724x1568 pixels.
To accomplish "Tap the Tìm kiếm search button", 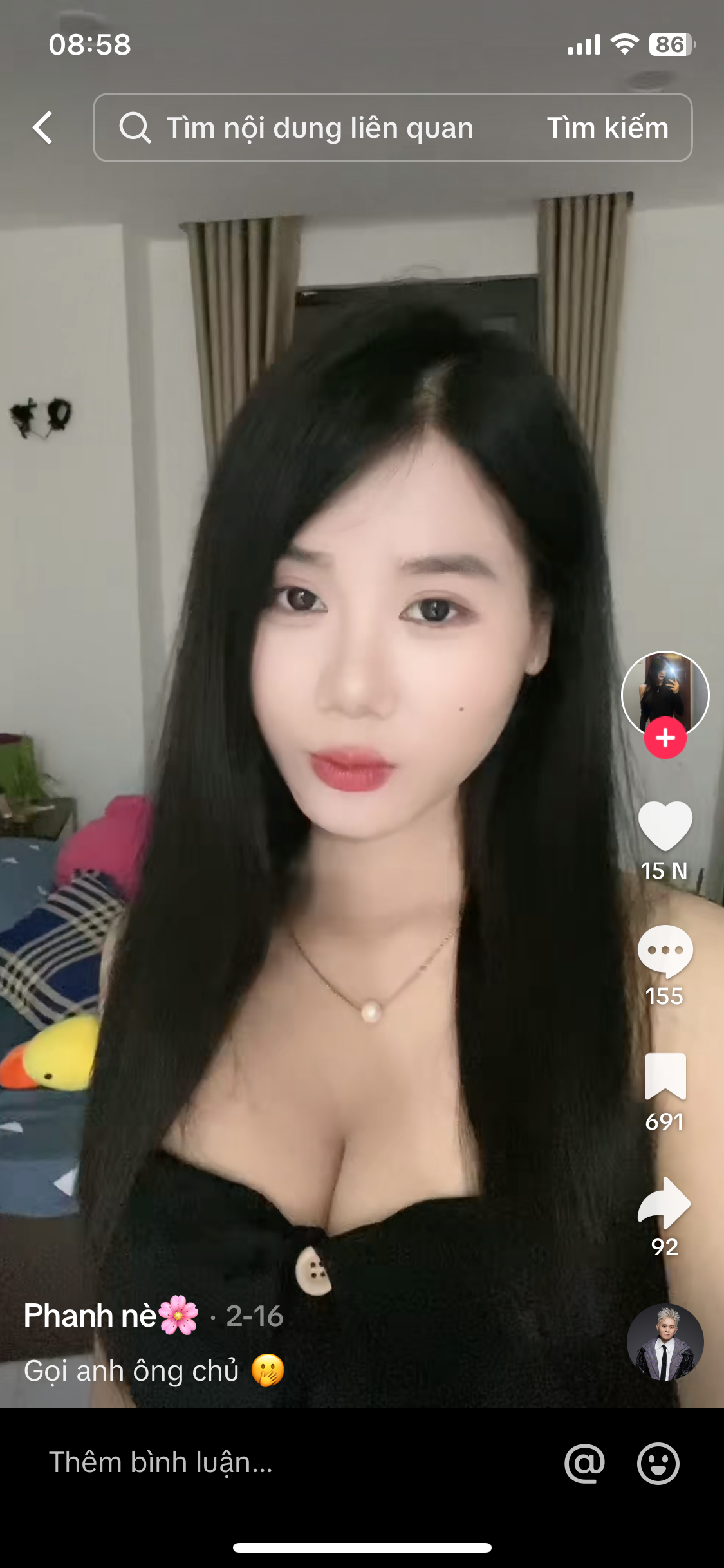I will [x=608, y=127].
